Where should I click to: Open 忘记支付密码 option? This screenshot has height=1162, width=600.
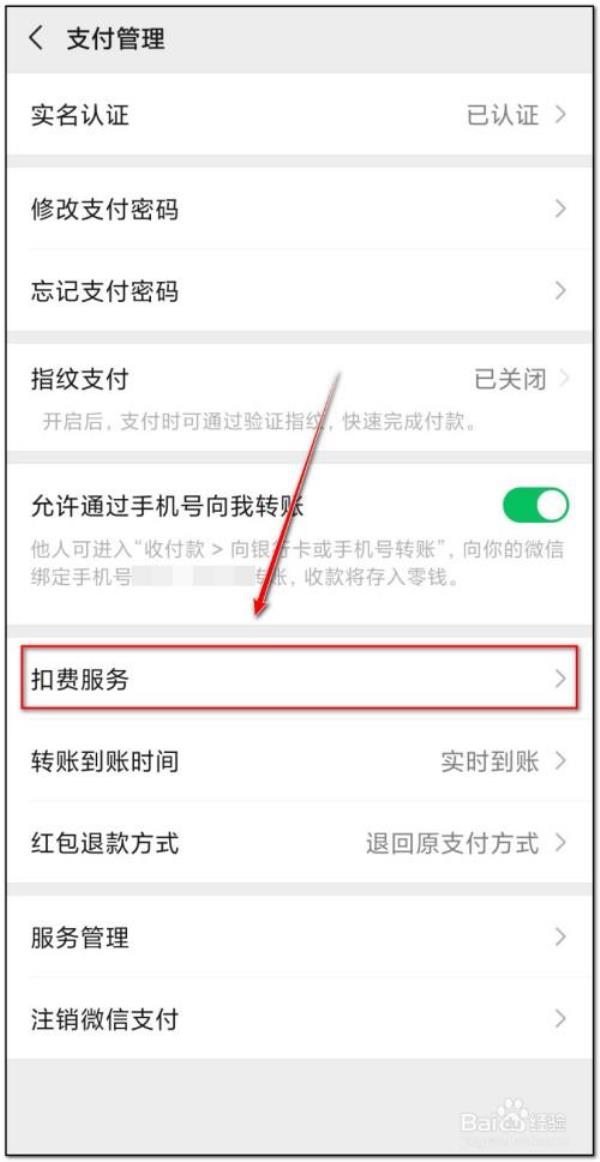point(300,291)
